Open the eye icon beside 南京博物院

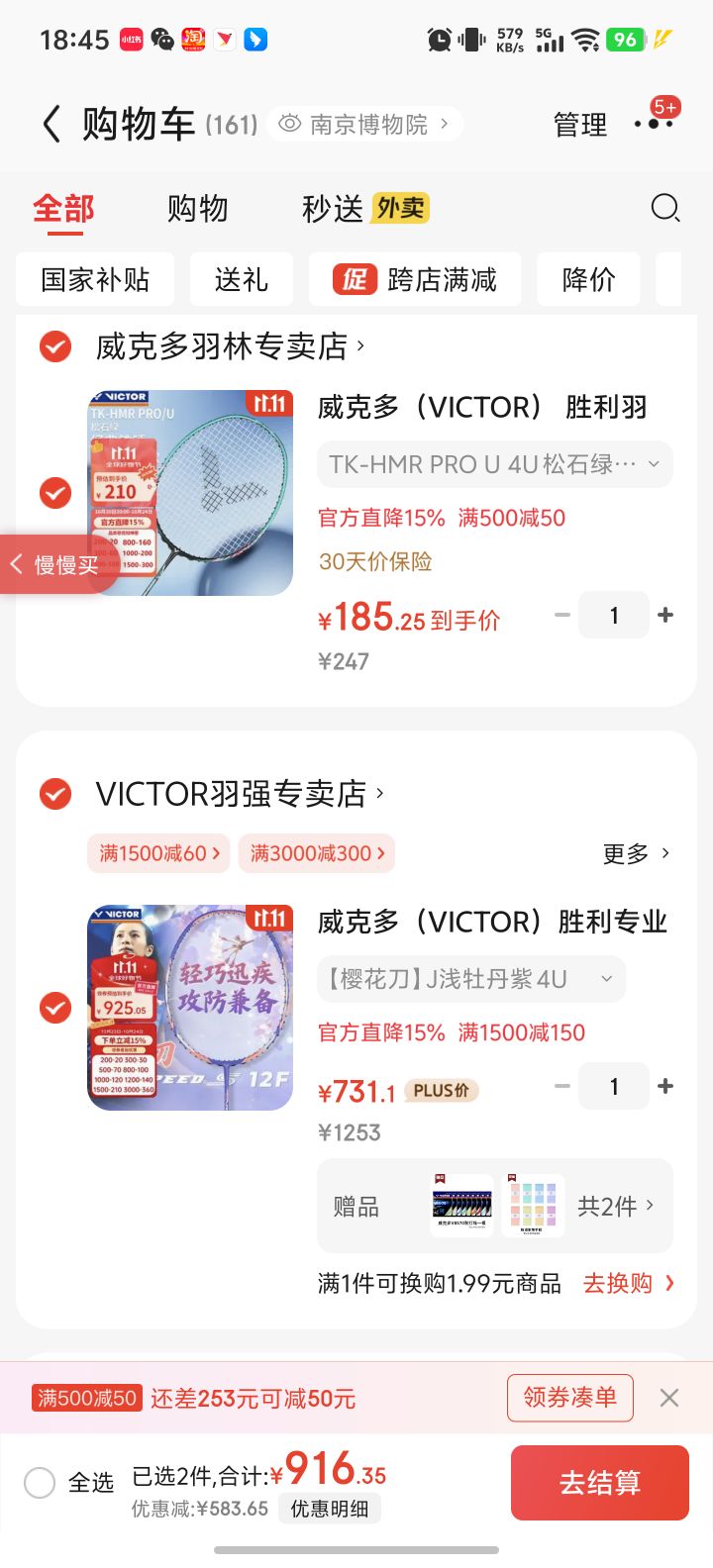(288, 123)
